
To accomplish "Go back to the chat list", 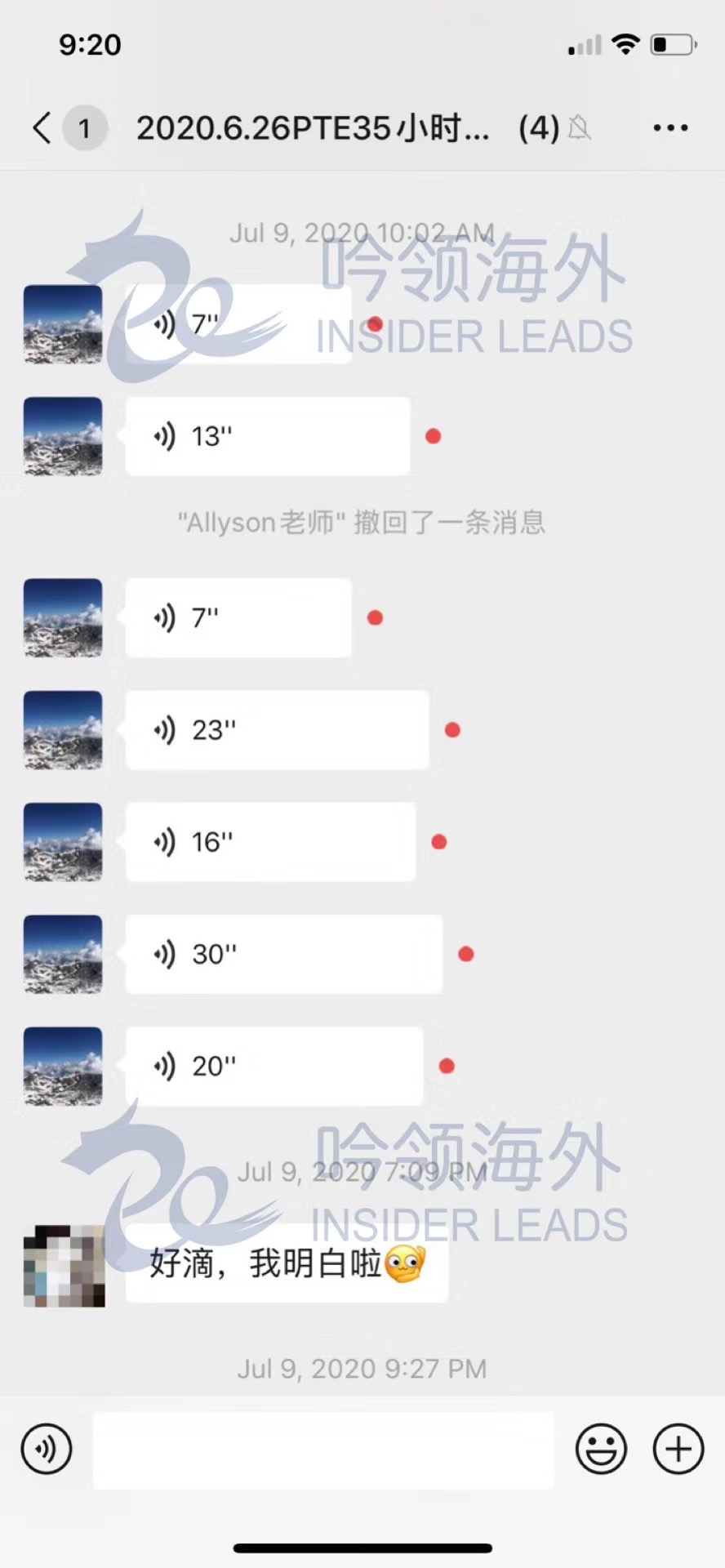I will click(x=42, y=128).
